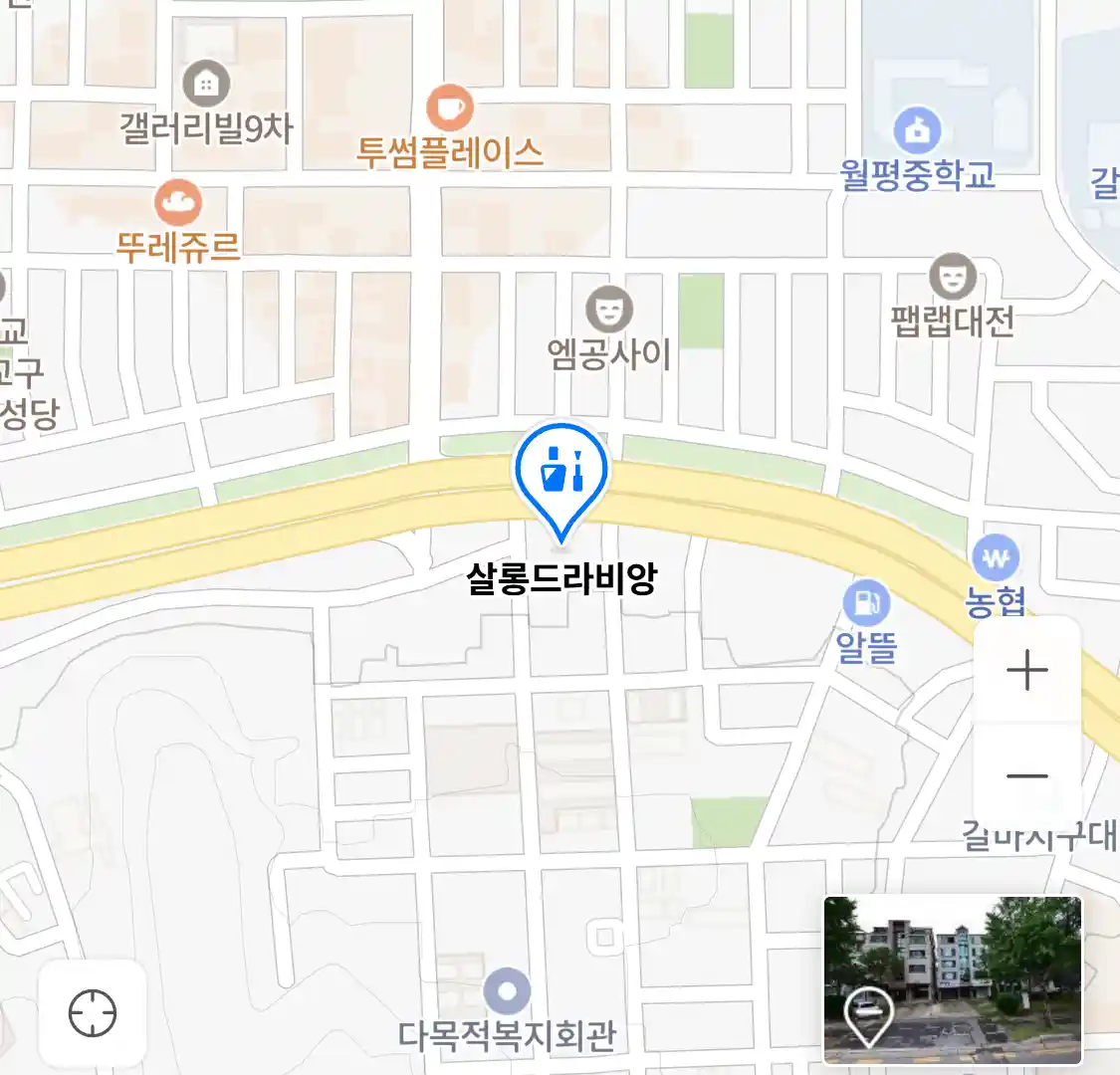
Task: Zoom out of the map
Action: coord(1026,776)
